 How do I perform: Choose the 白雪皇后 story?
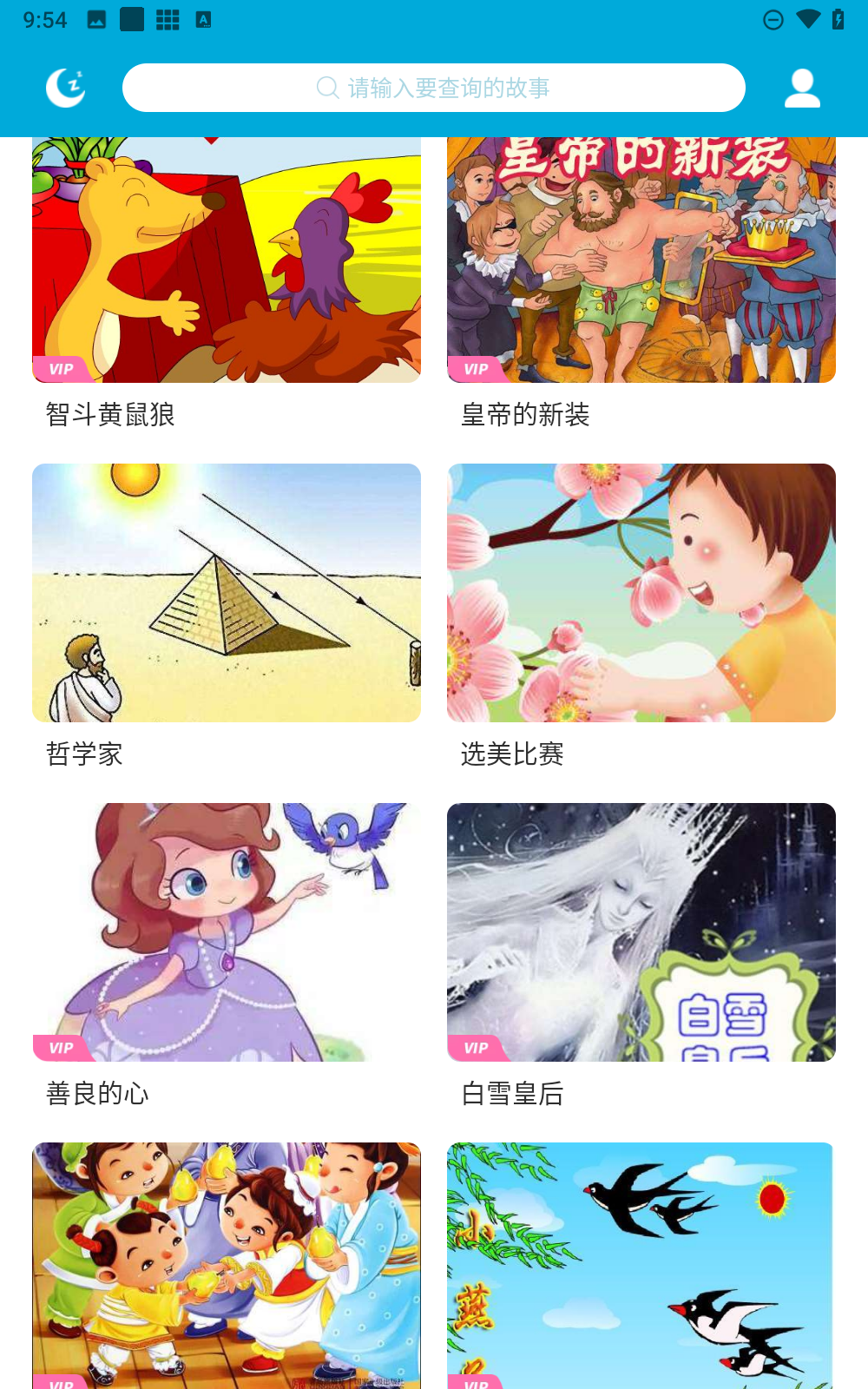tap(641, 932)
